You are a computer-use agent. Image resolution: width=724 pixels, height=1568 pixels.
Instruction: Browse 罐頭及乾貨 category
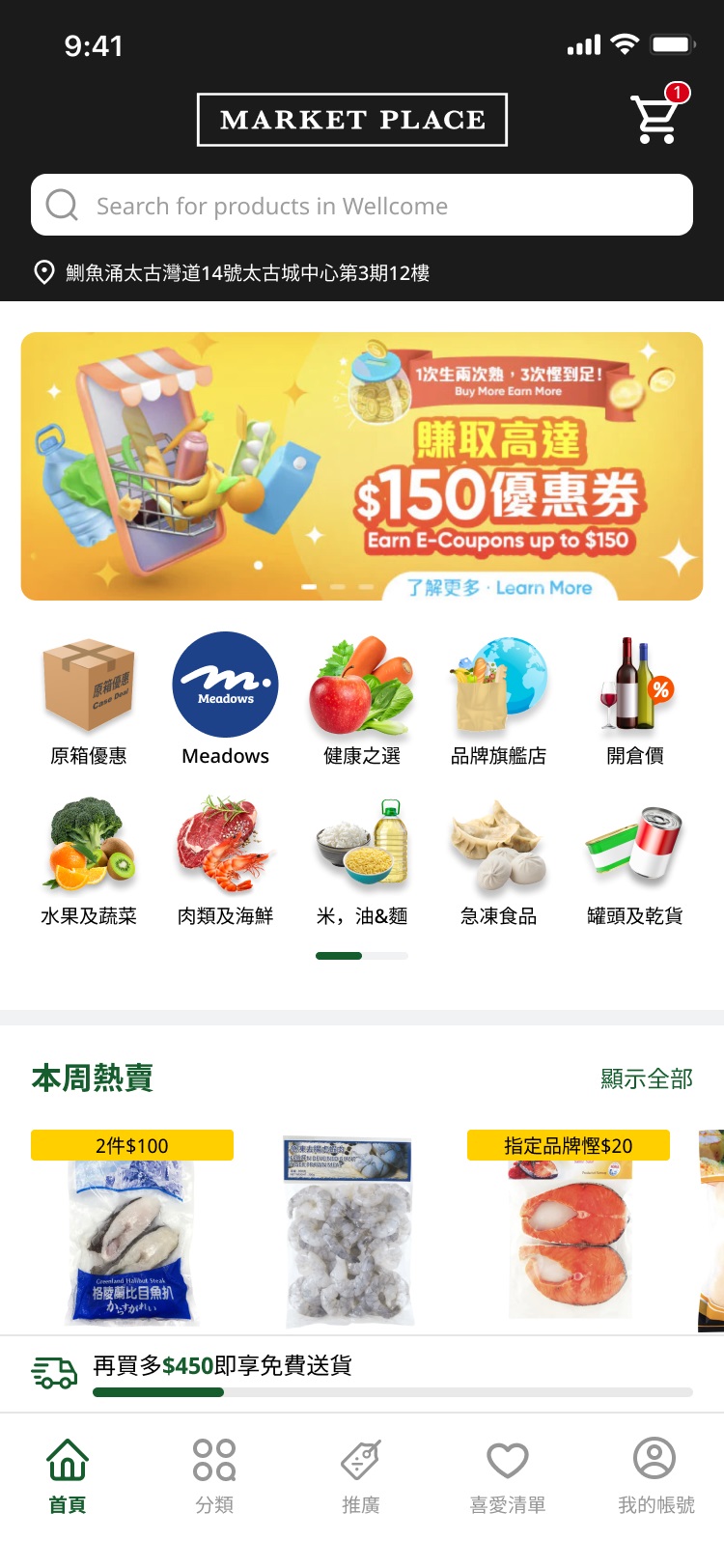pos(635,861)
